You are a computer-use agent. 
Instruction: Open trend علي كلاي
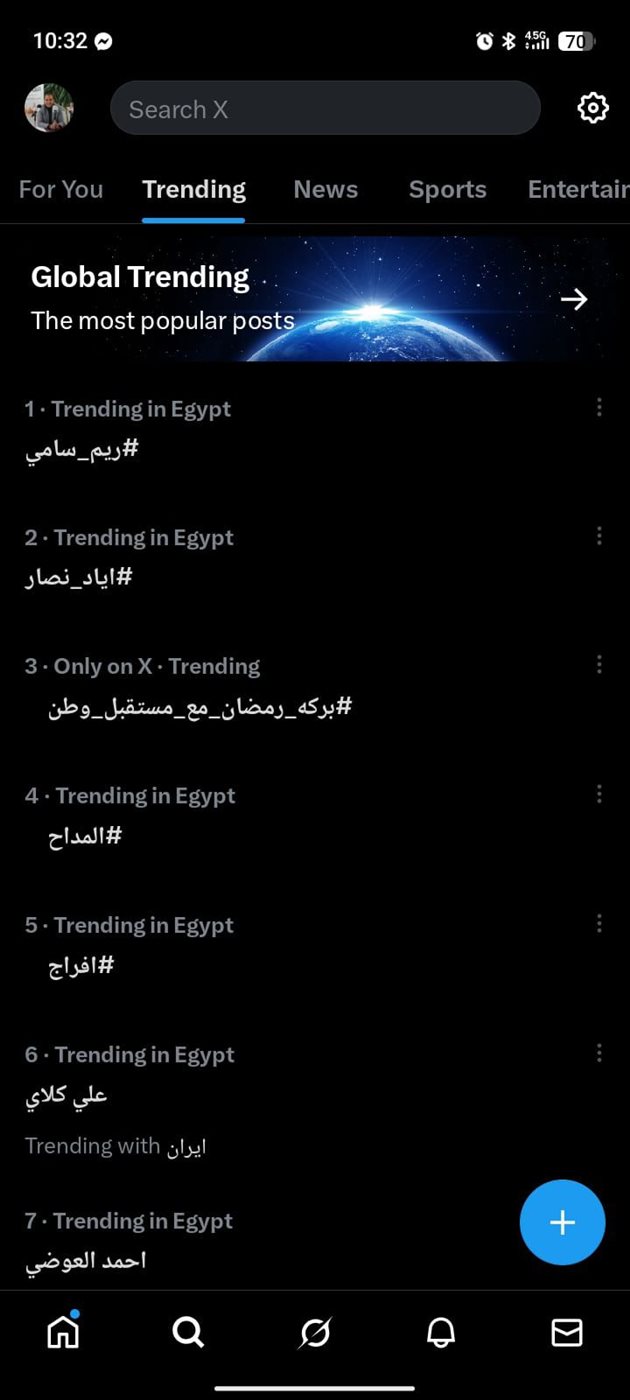(66, 1095)
